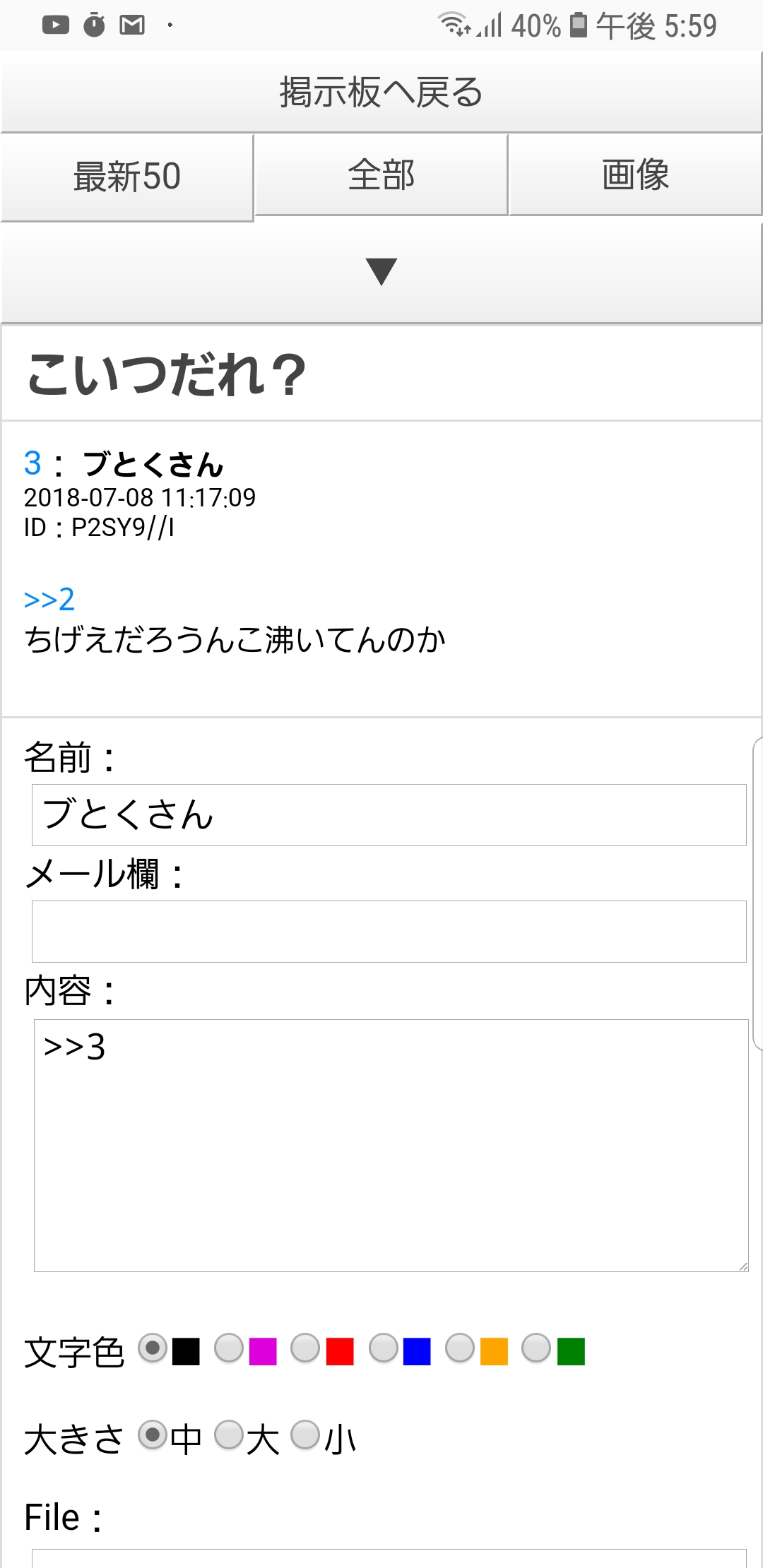
Task: Choose magenta text color
Action: (229, 1348)
